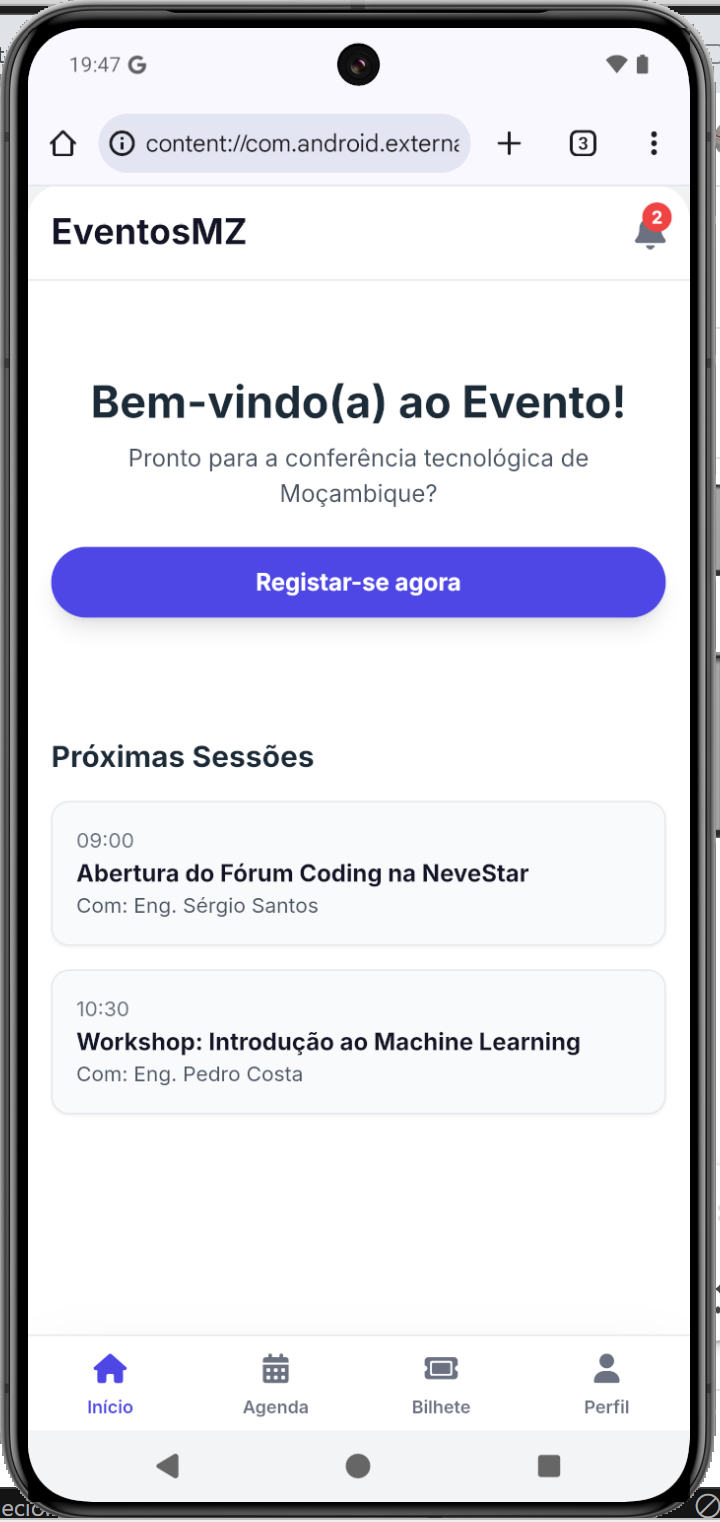Switch to the Agenda tab
720x1522 pixels.
[275, 1384]
